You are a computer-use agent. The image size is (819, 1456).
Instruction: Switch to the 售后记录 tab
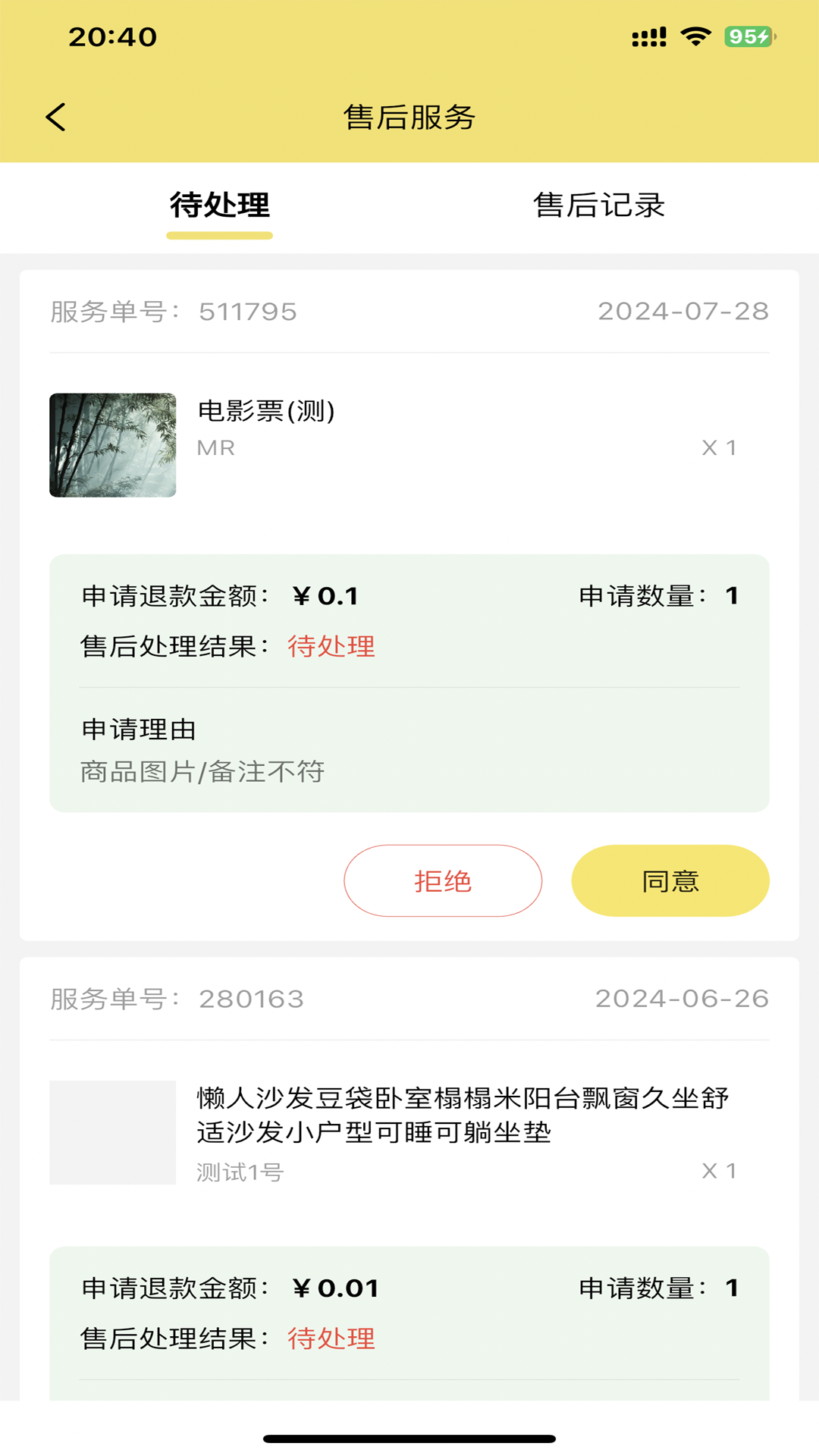tap(598, 206)
